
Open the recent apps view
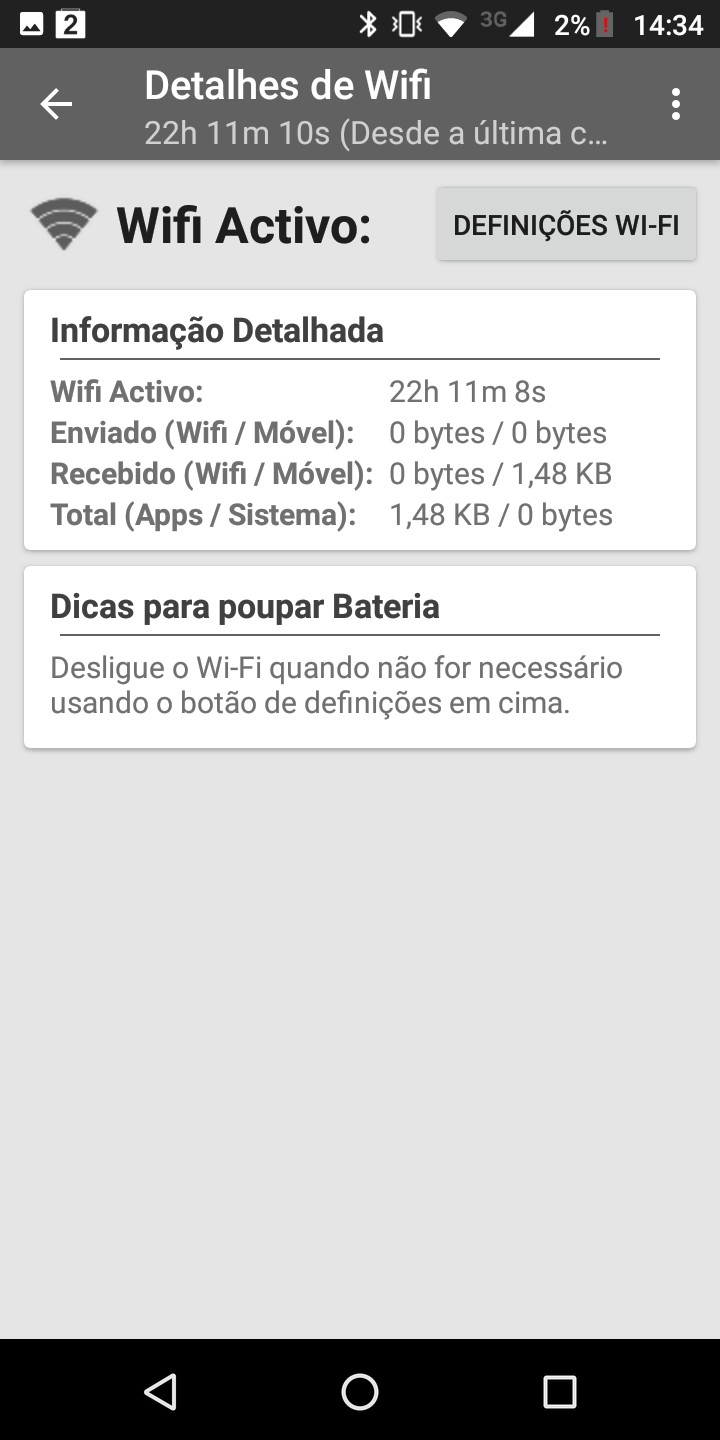tap(559, 1391)
